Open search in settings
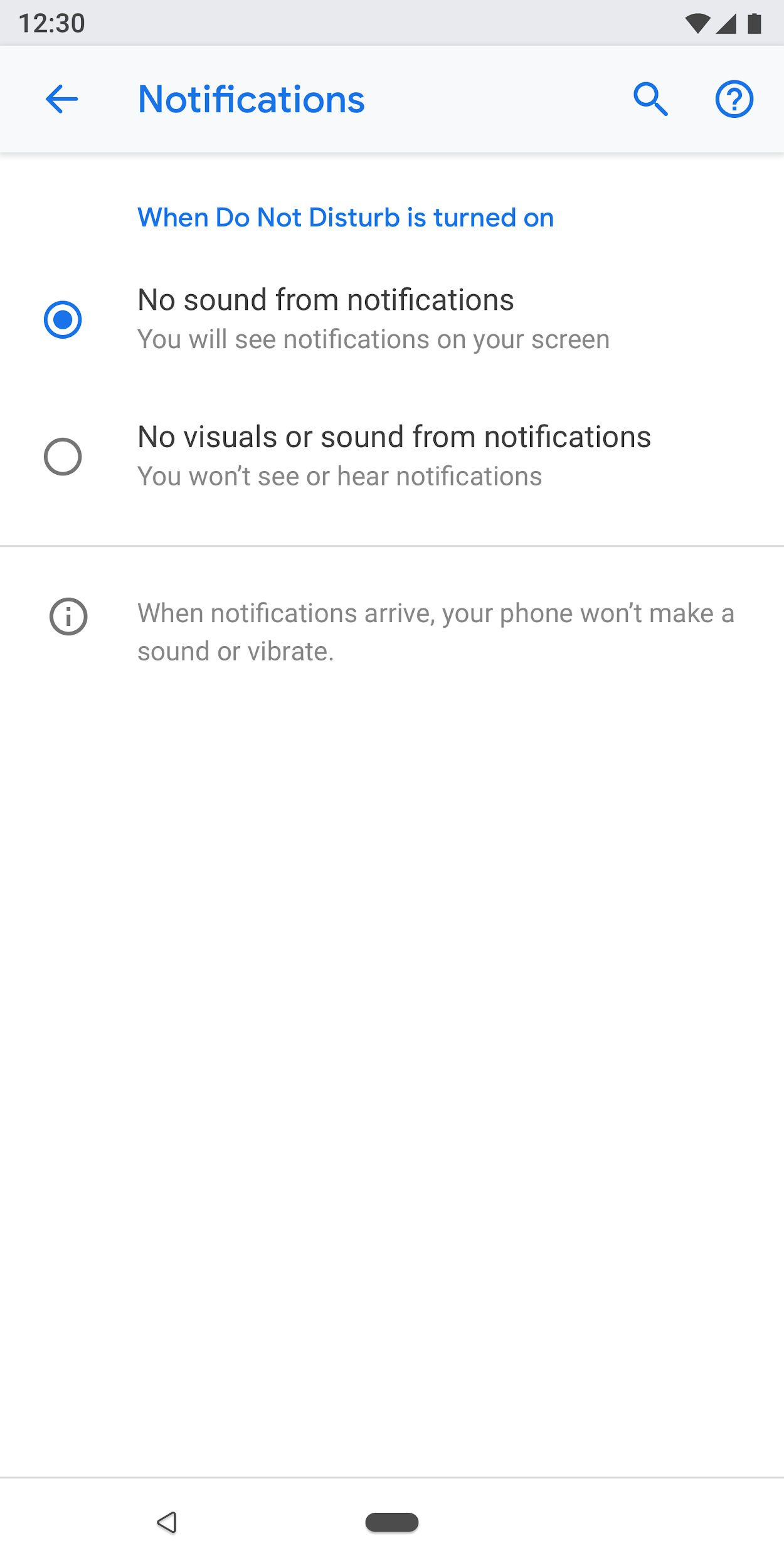Image resolution: width=784 pixels, height=1568 pixels. 650,99
